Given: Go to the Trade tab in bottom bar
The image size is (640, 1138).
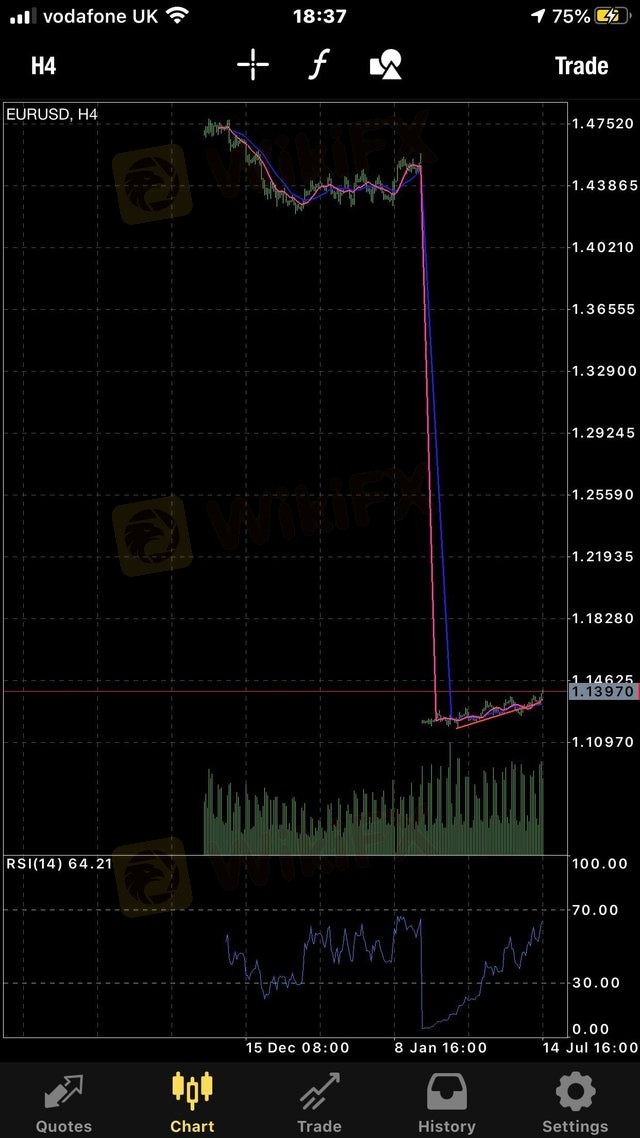Looking at the screenshot, I should point(319,1102).
